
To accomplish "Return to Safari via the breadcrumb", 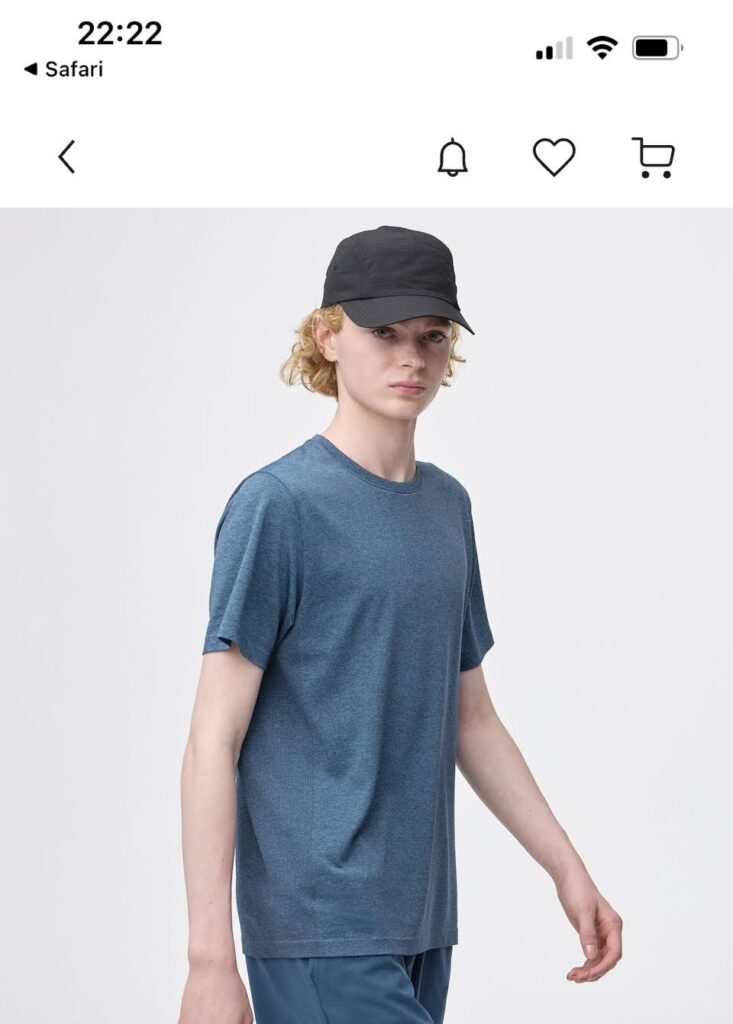I will 63,70.
